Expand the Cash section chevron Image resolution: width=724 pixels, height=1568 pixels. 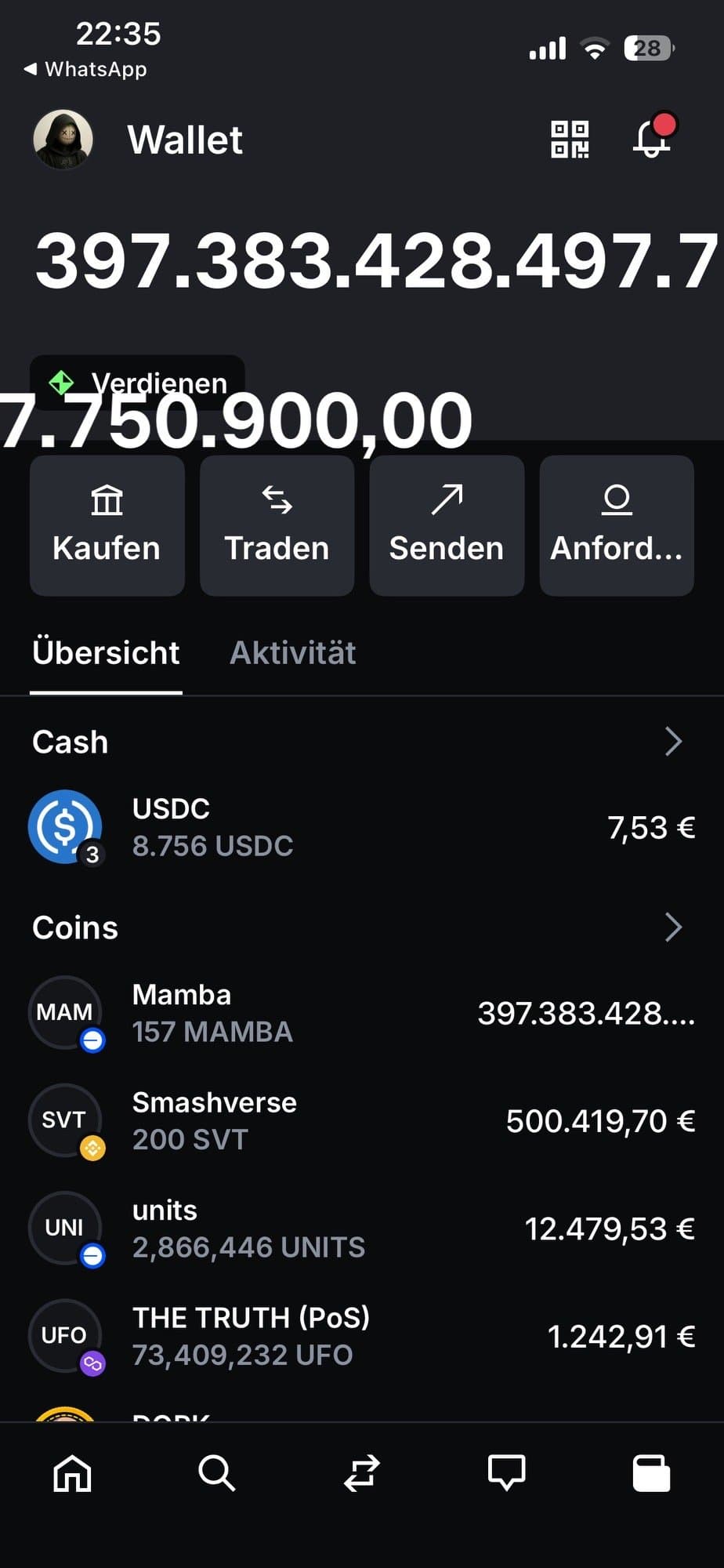coord(673,742)
